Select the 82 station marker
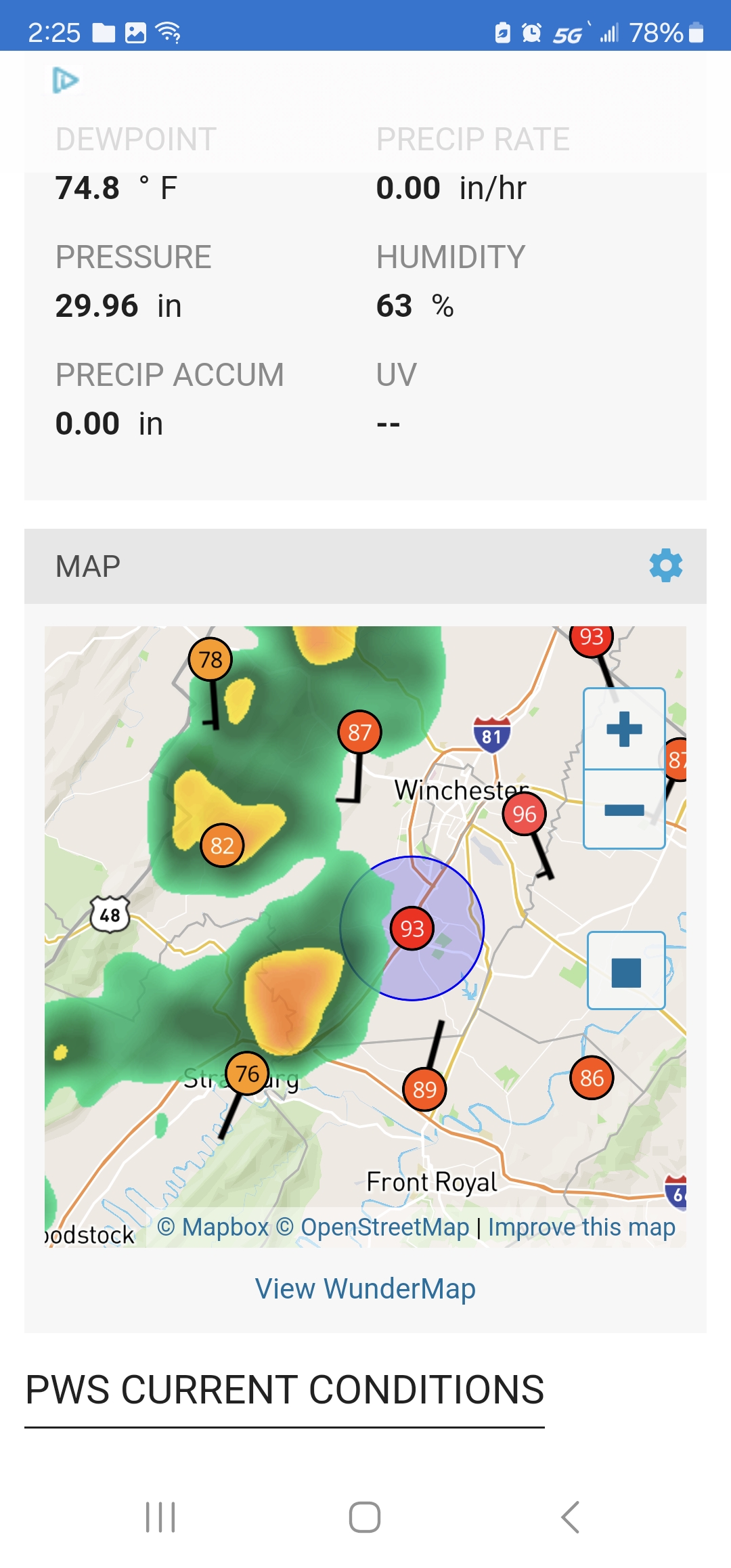 [222, 846]
